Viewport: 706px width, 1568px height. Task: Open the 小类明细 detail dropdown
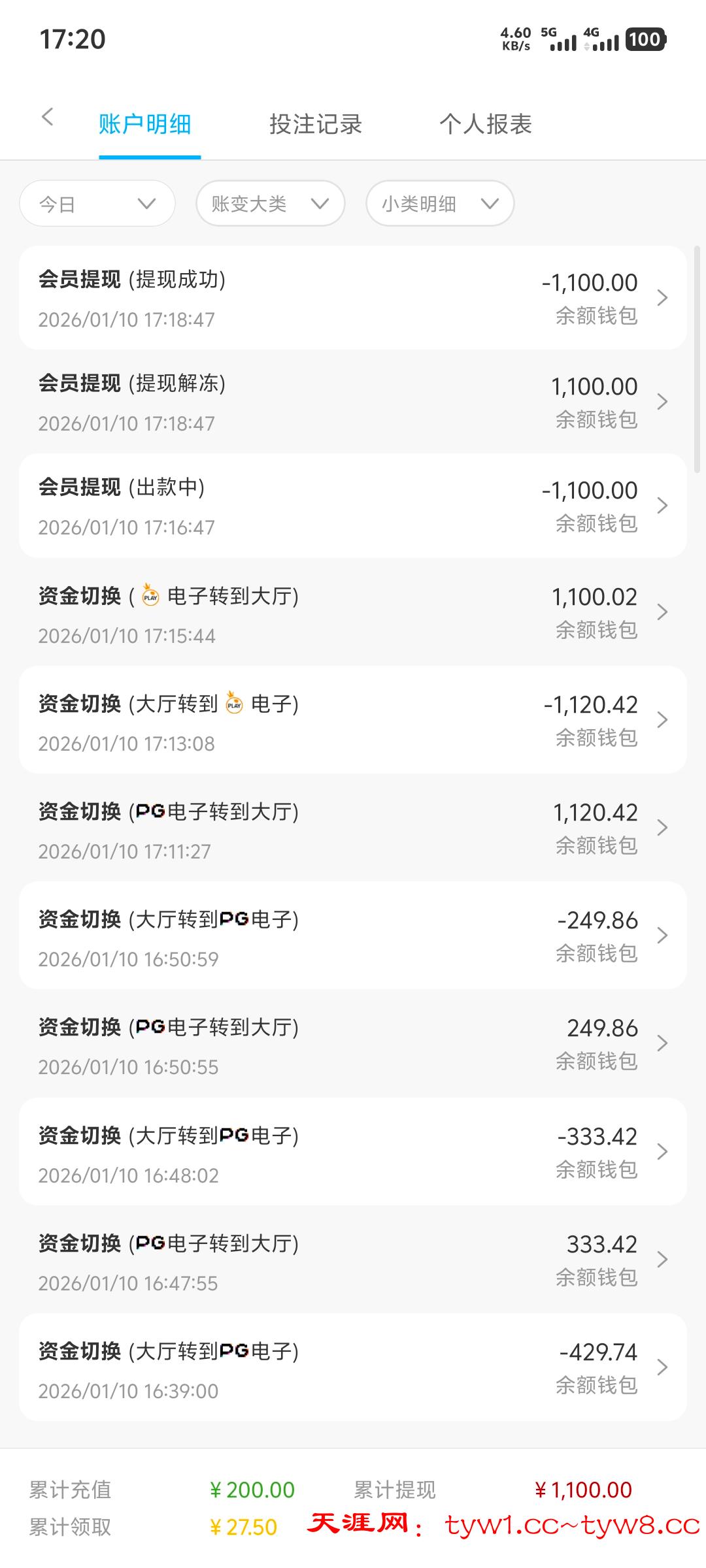tap(439, 203)
